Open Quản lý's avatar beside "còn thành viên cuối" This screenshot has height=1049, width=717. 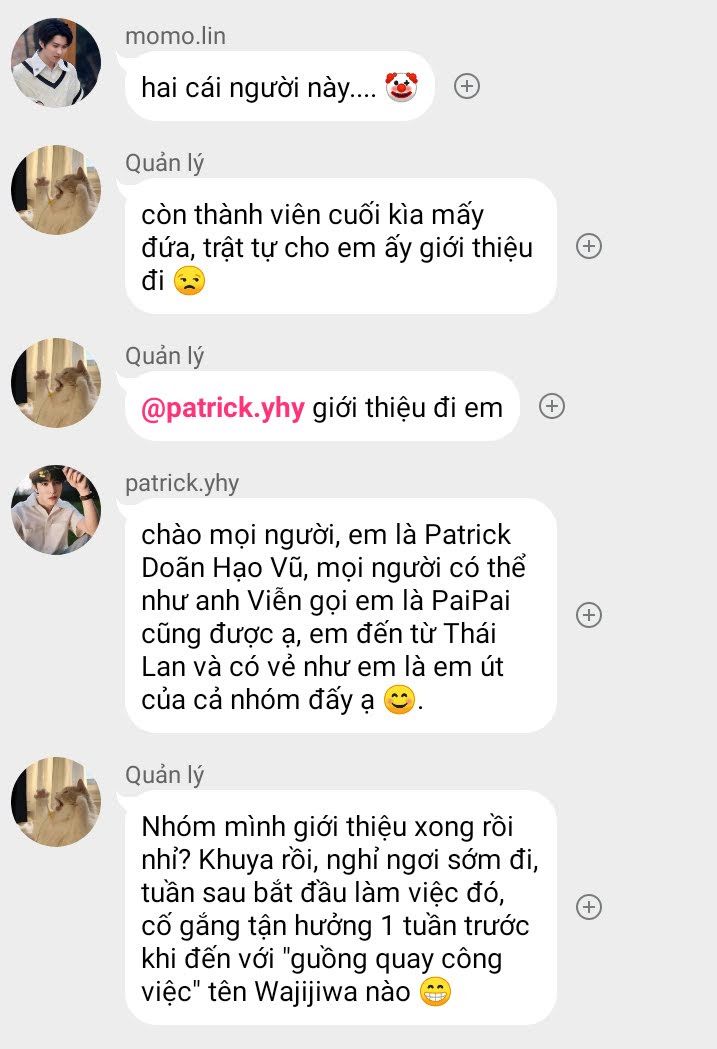56,190
